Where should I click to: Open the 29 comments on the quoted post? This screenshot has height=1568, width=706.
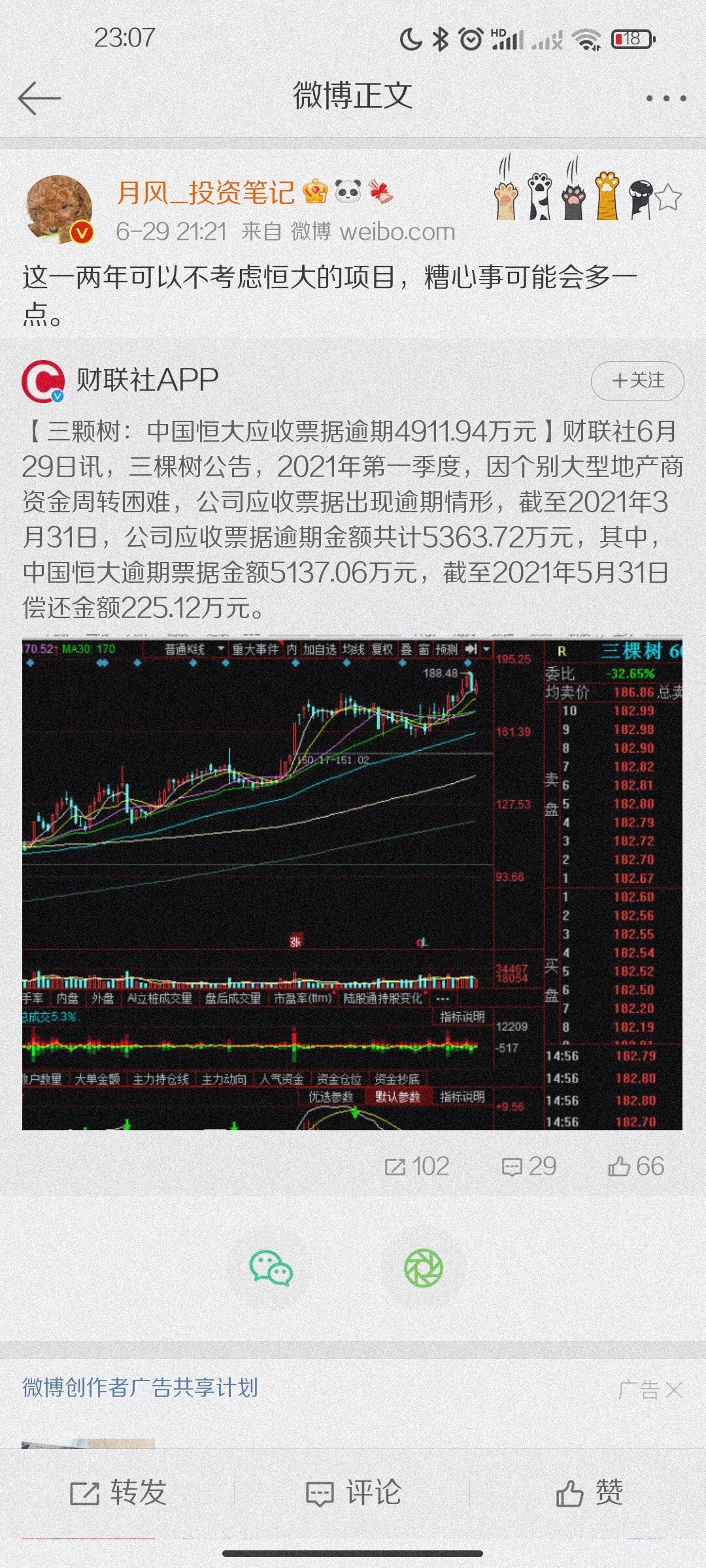click(528, 1167)
